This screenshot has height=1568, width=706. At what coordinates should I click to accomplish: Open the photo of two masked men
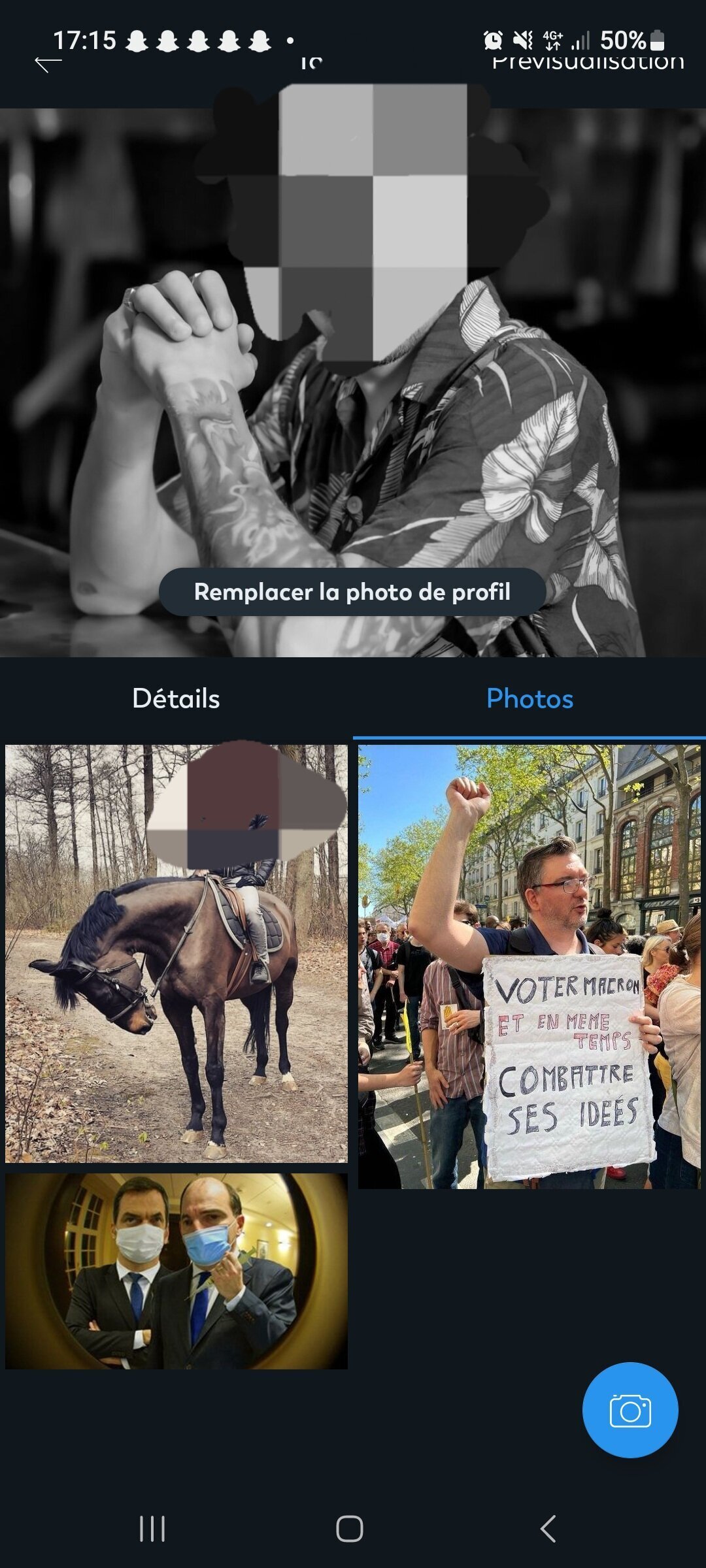(176, 1271)
